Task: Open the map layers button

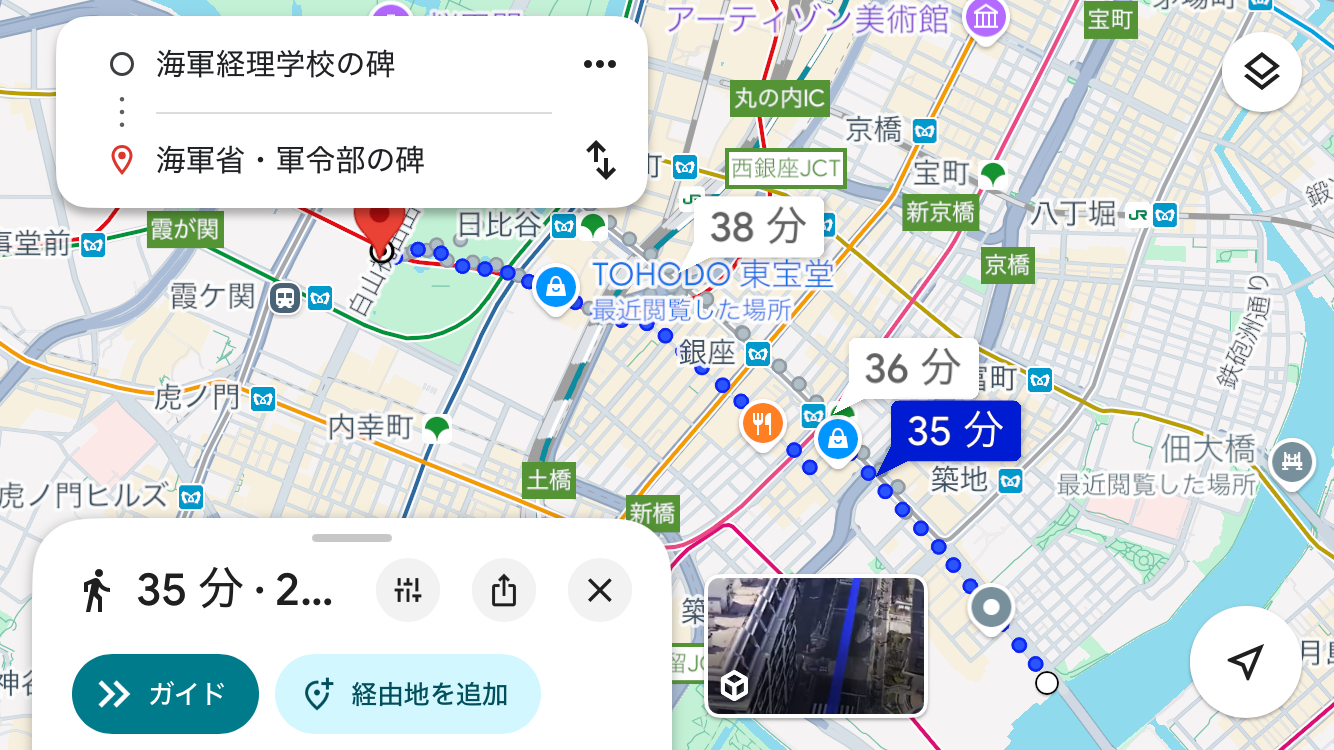Action: coord(1261,72)
